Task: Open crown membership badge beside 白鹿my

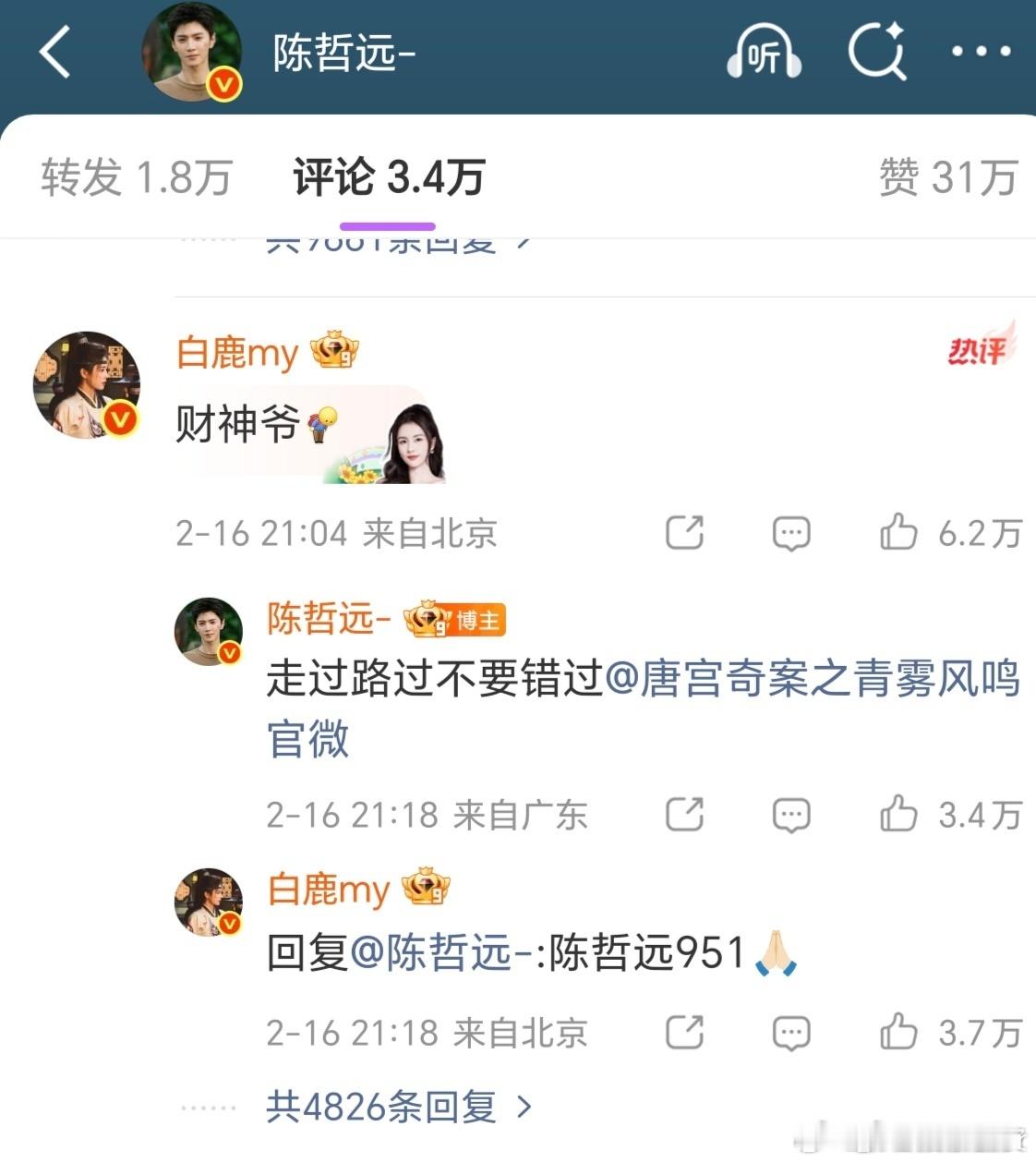Action: pyautogui.click(x=334, y=352)
